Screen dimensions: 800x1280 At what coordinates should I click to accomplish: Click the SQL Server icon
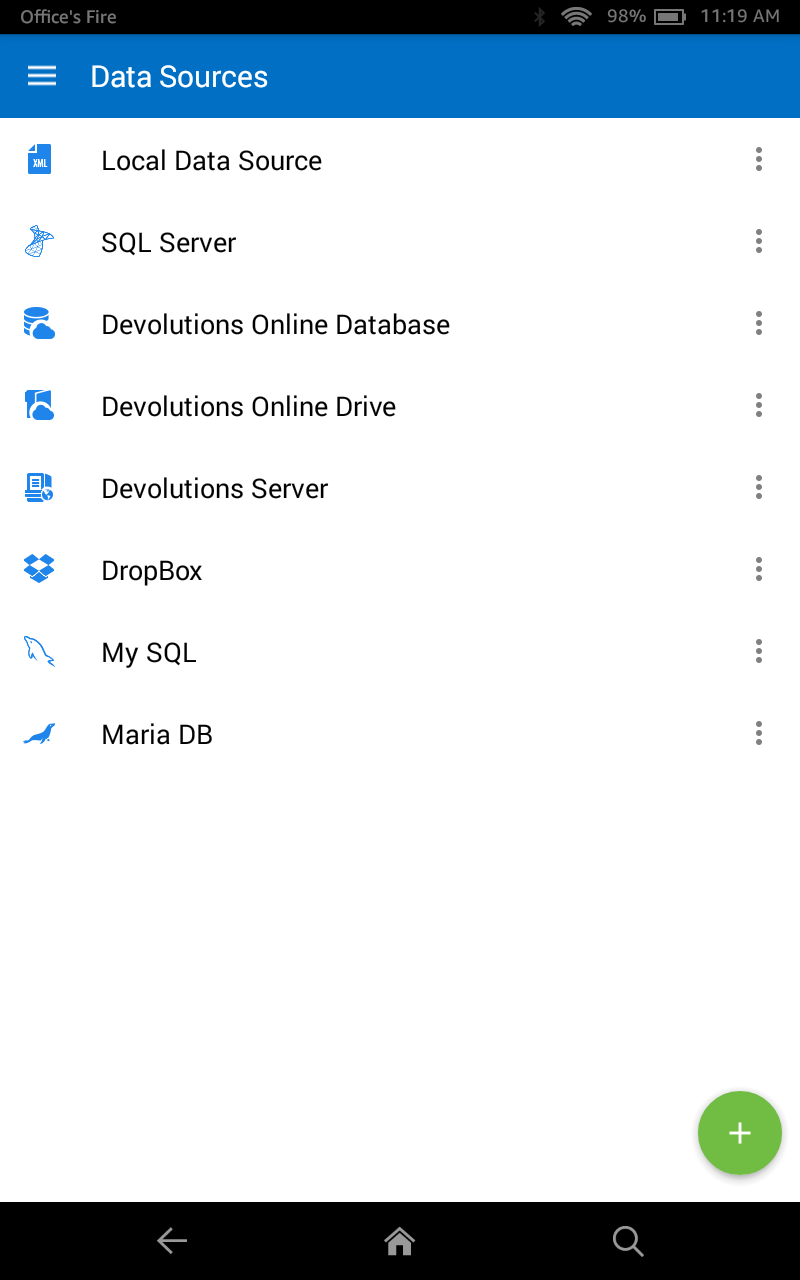point(38,242)
